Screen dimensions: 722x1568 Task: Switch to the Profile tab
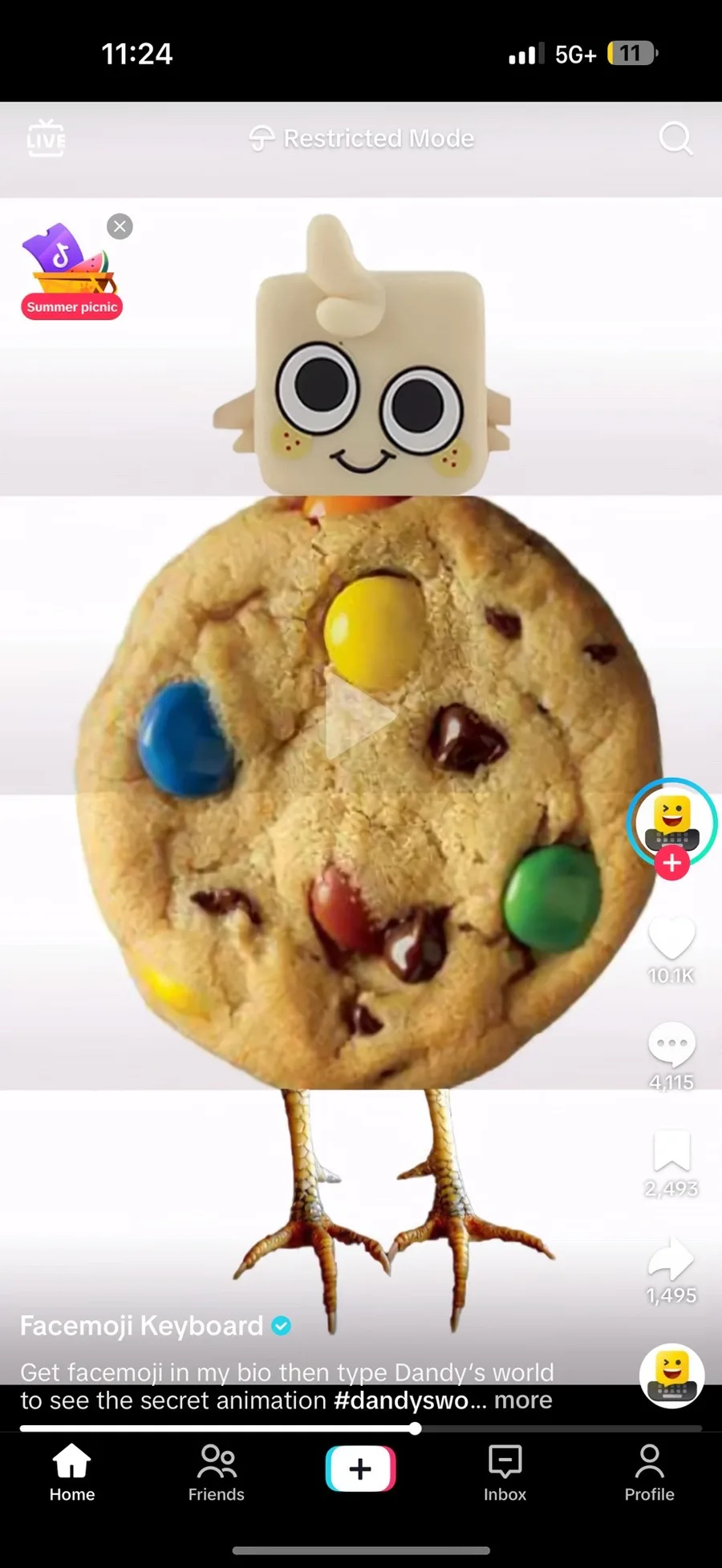(649, 1473)
